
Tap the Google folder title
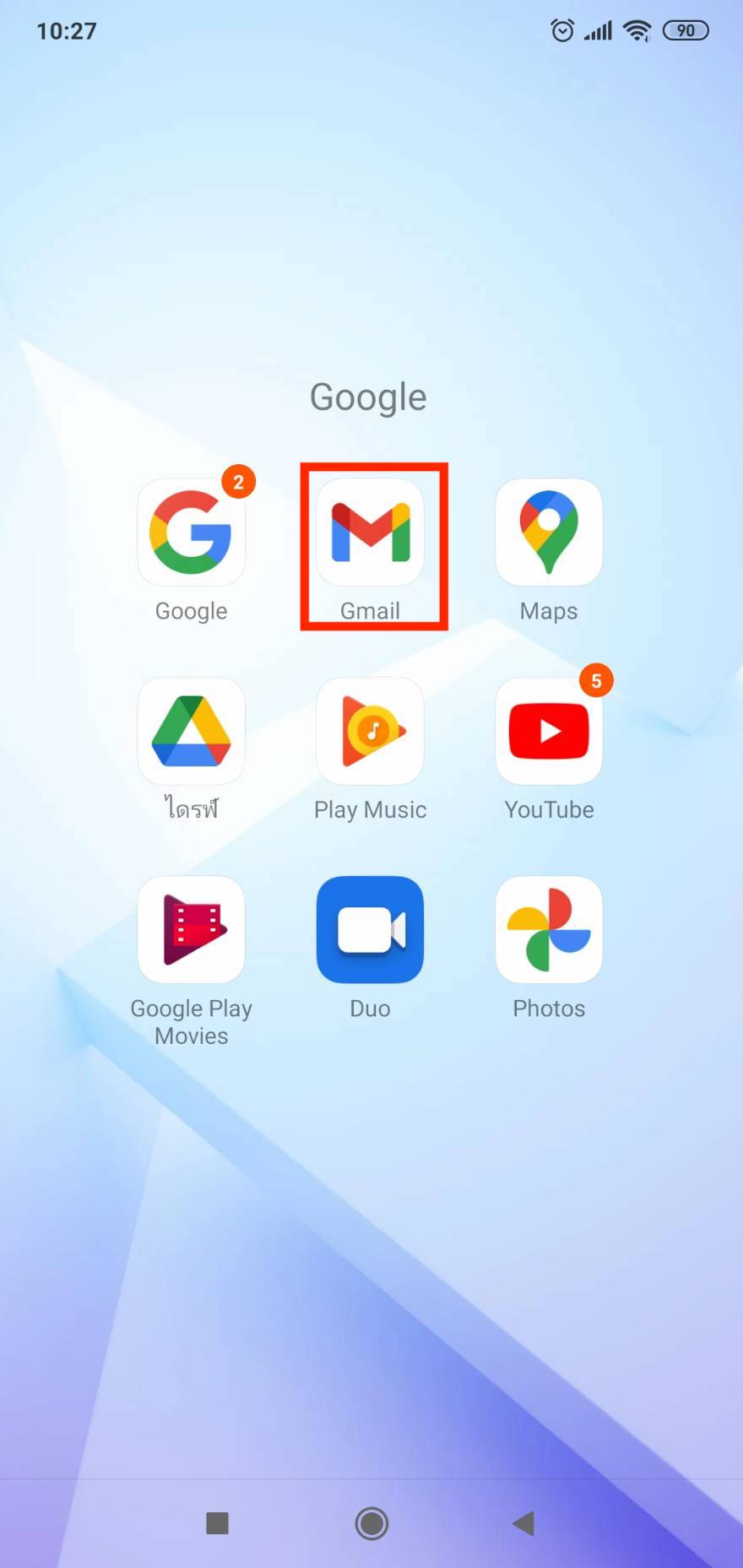tap(368, 397)
